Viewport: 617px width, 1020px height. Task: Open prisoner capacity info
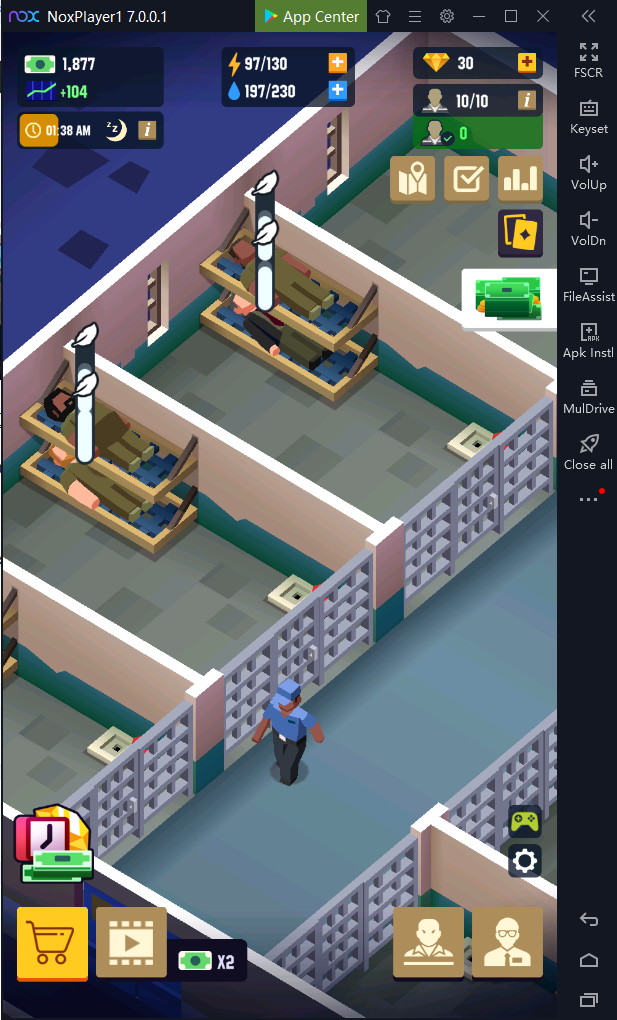526,99
